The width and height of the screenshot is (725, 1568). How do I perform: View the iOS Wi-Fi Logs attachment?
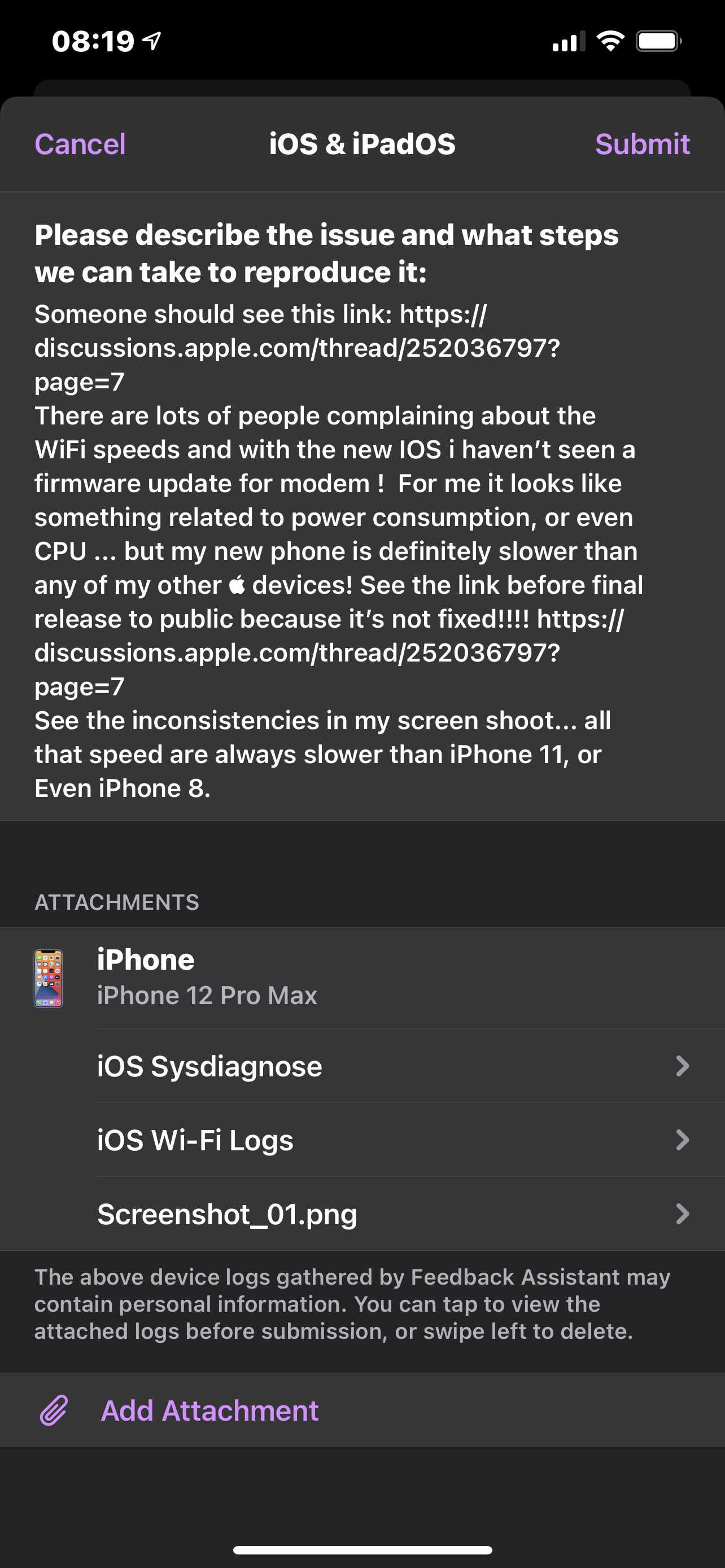(390, 1140)
